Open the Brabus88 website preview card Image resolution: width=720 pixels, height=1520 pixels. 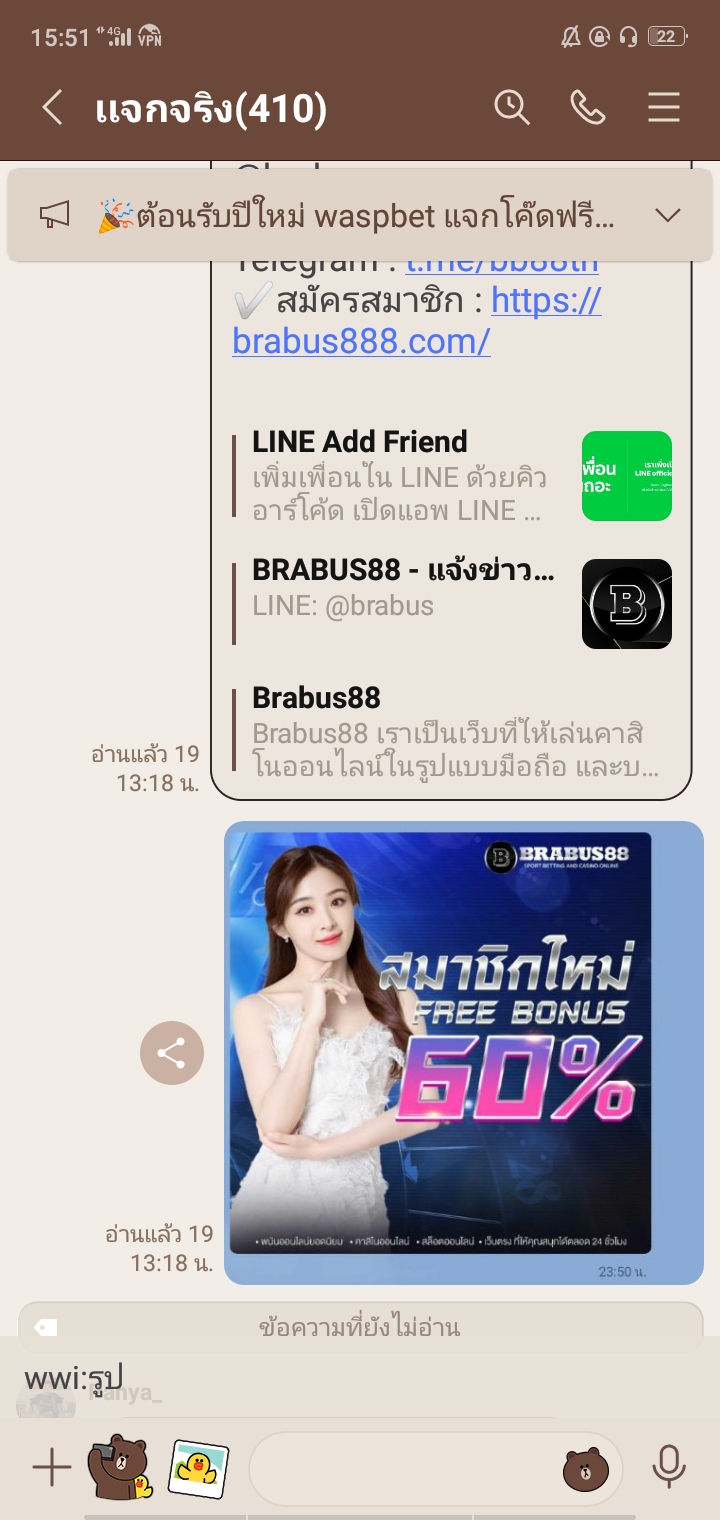450,732
